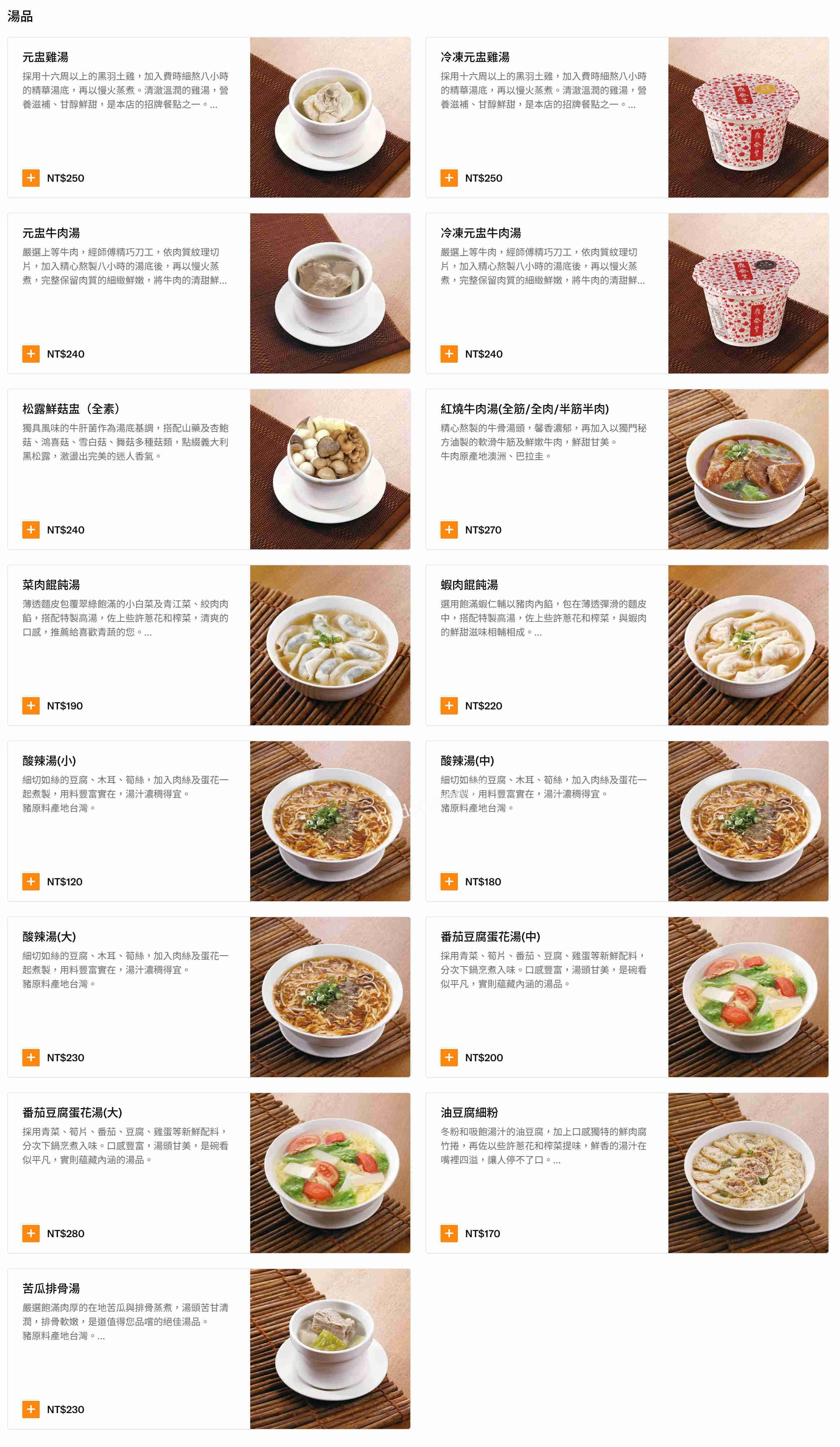Screen dimensions: 840x1447
Task: Open the 元盅雞湯 soup photo
Action: [x=330, y=118]
